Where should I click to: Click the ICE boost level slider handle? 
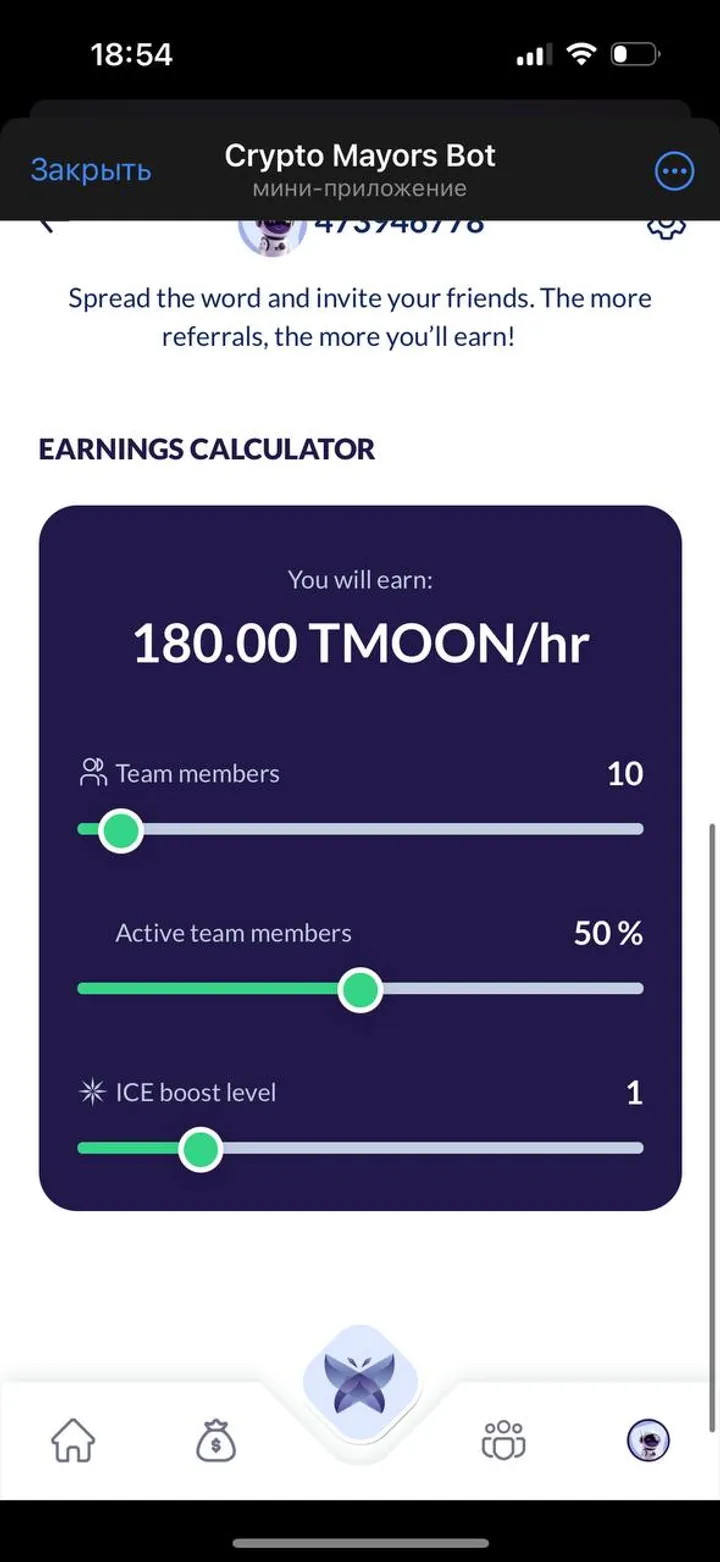point(200,1148)
